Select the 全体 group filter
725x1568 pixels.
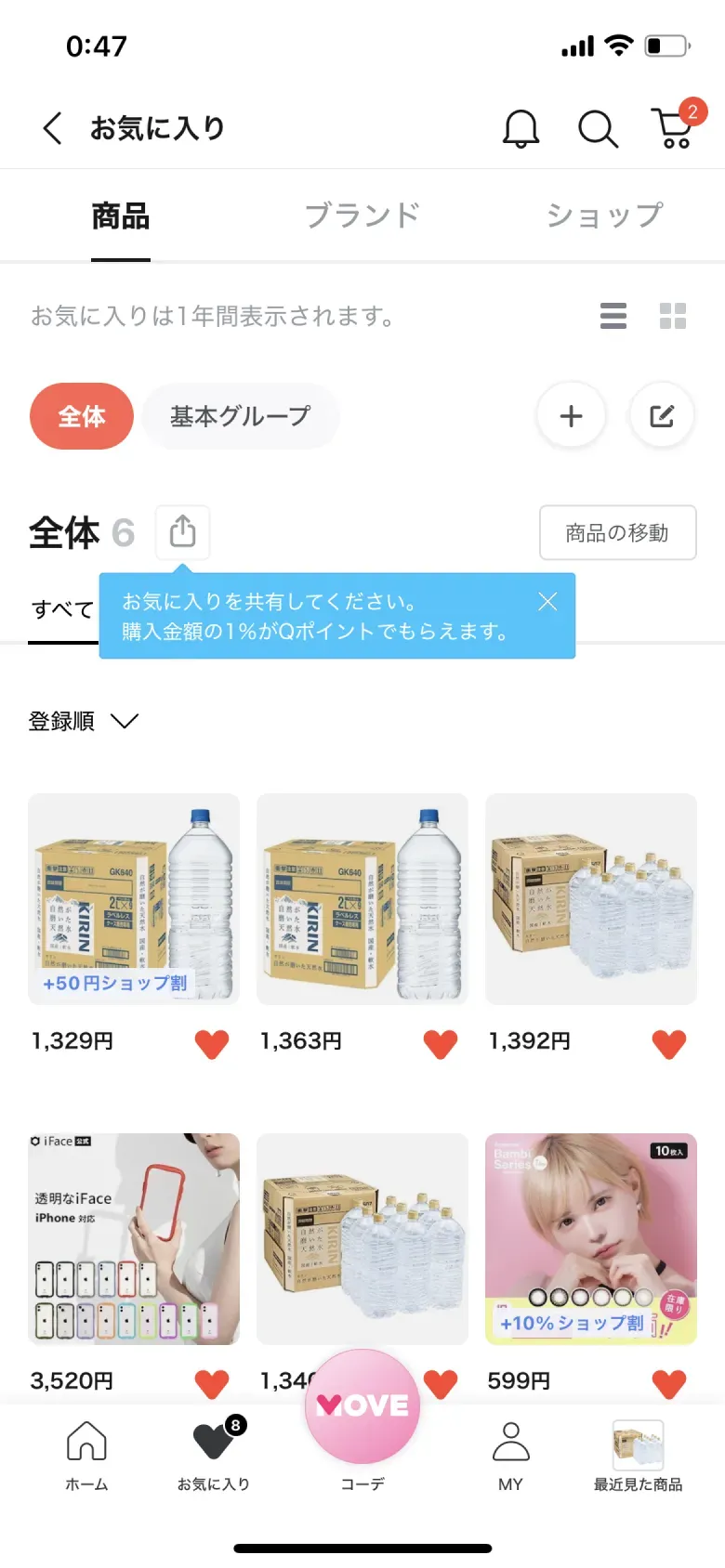point(82,416)
